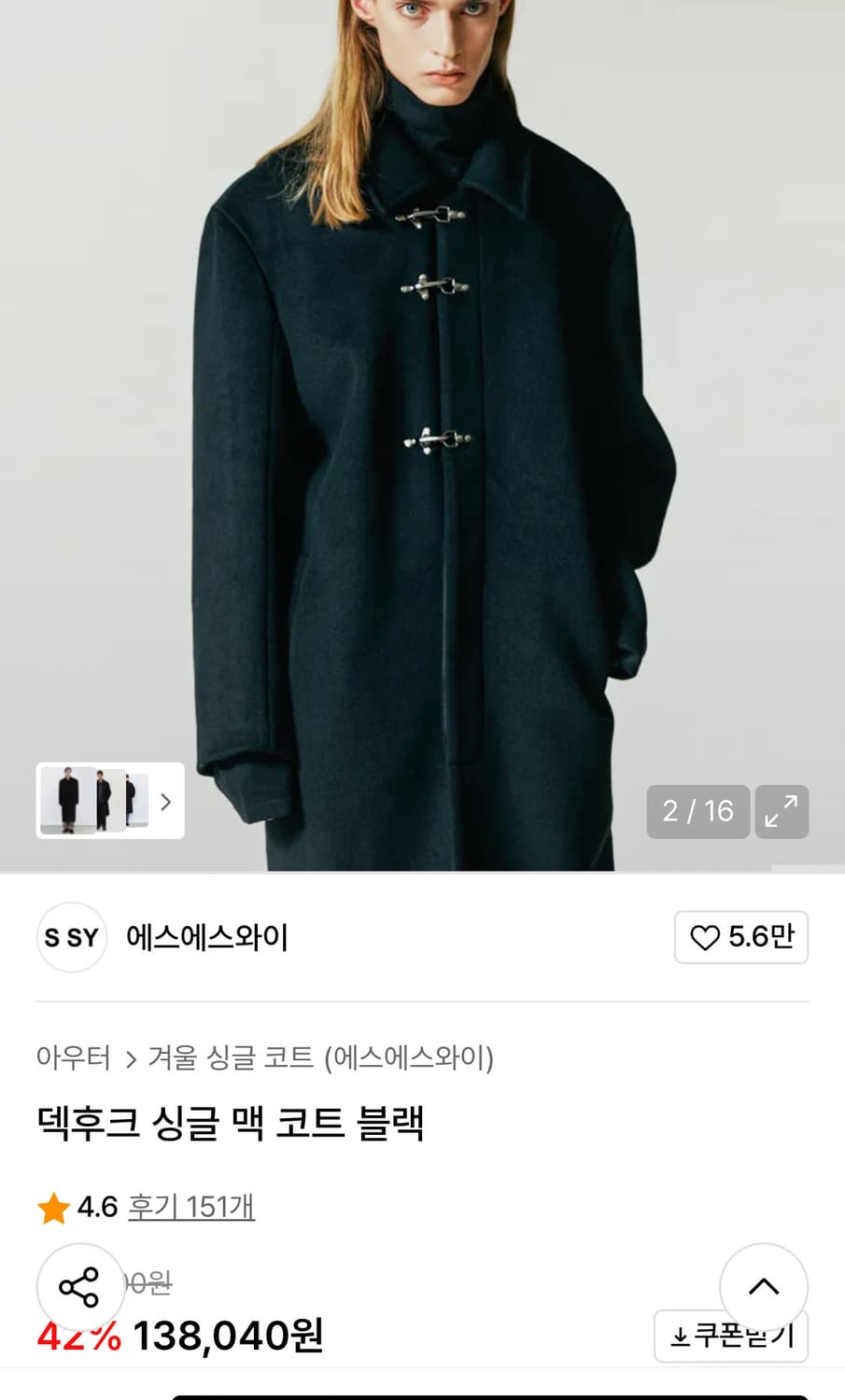The width and height of the screenshot is (845, 1400).
Task: Tap the 2 / 16 image counter badge
Action: (697, 812)
